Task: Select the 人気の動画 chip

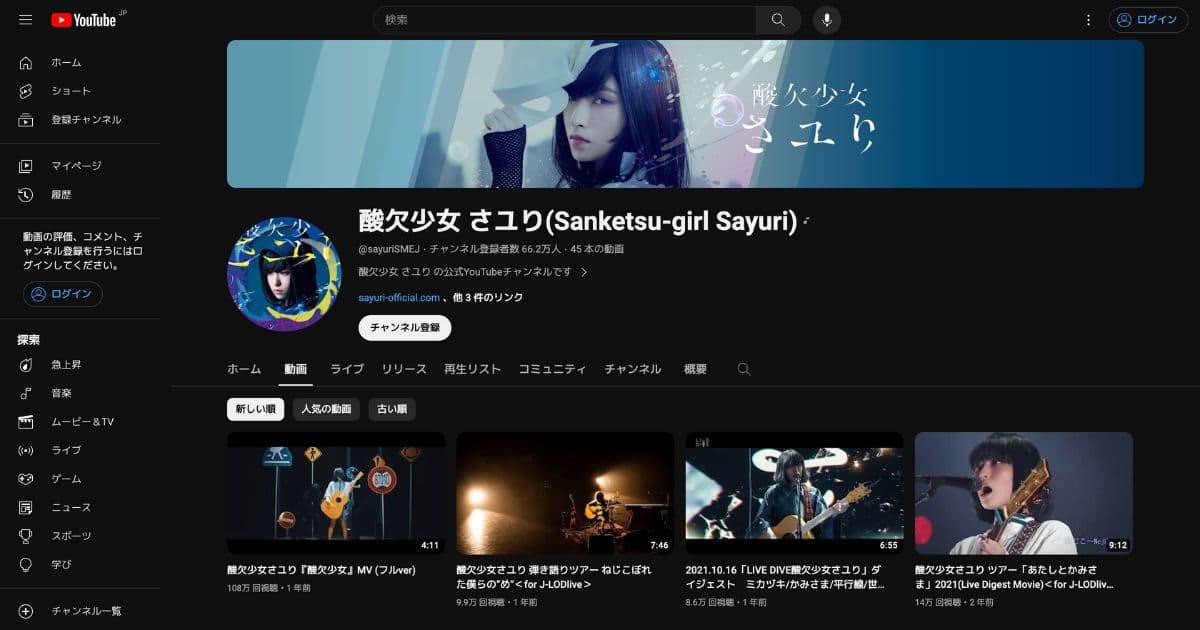Action: [326, 409]
